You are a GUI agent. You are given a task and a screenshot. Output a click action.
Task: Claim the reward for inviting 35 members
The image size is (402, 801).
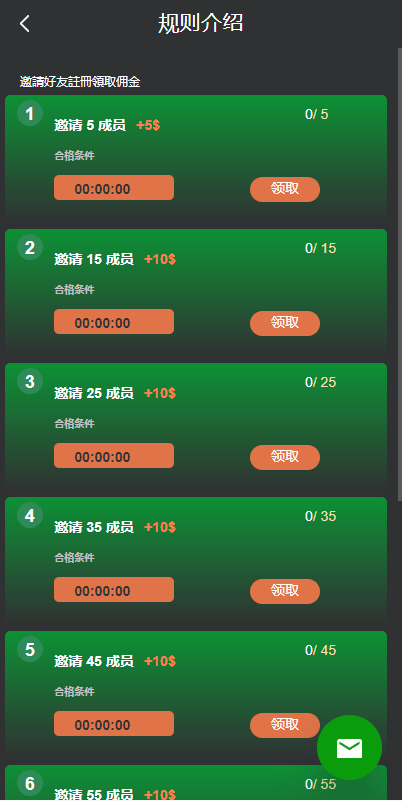click(285, 591)
